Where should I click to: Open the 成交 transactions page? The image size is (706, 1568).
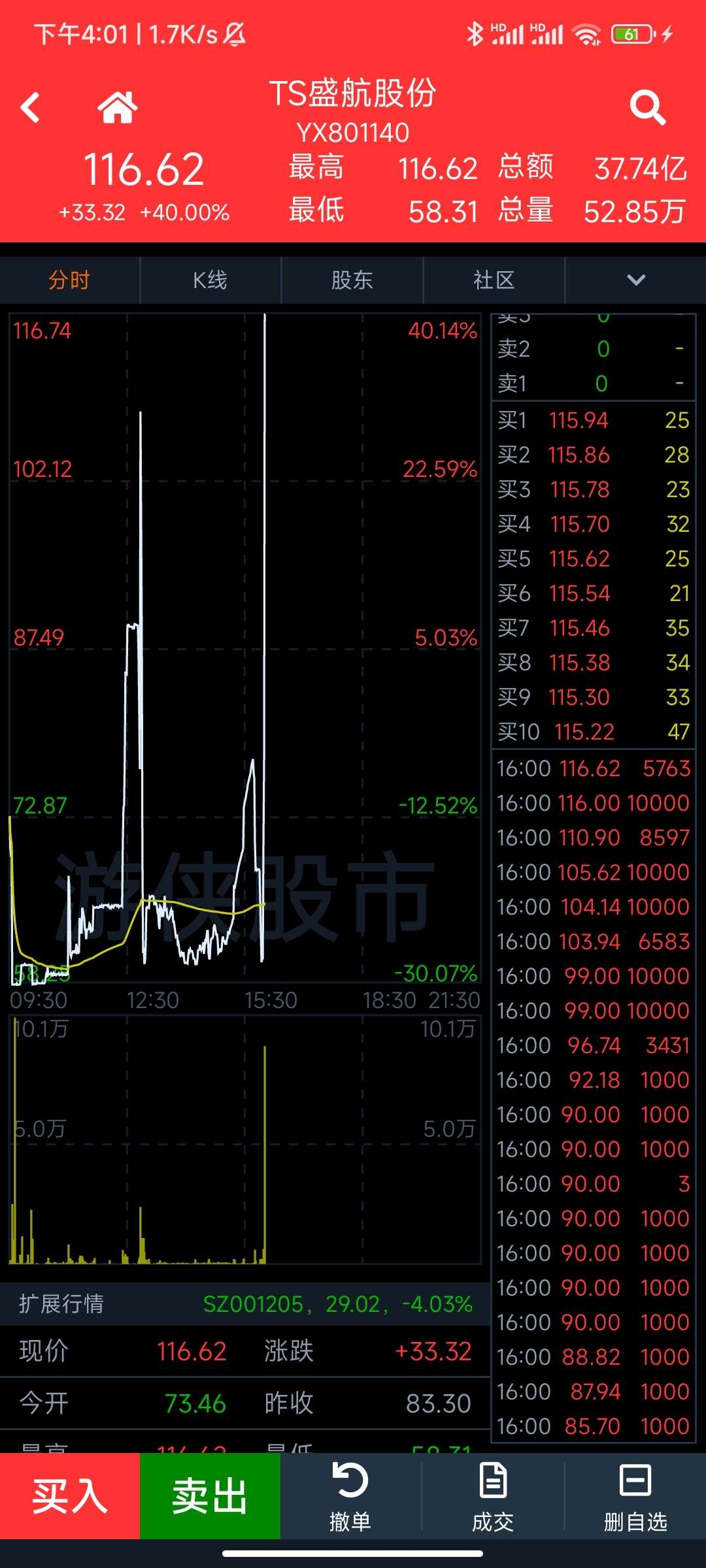click(493, 1497)
